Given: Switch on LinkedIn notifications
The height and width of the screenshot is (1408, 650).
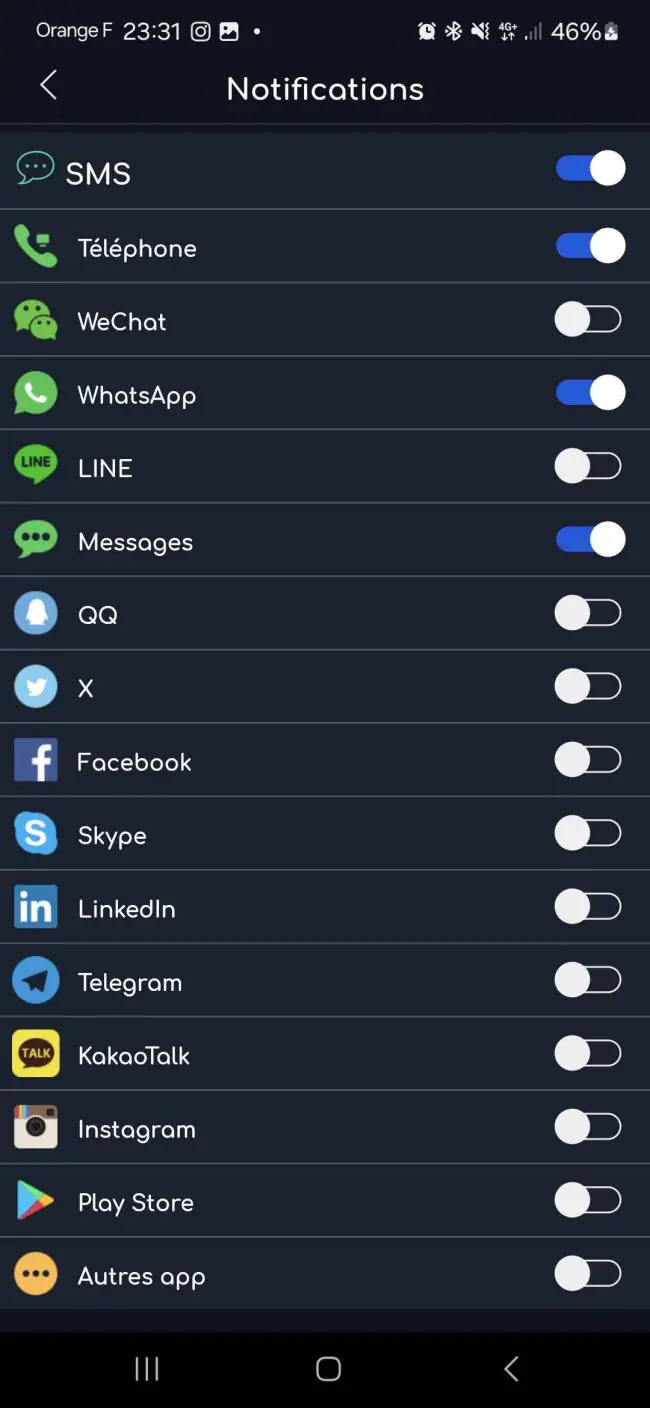Looking at the screenshot, I should tap(589, 907).
